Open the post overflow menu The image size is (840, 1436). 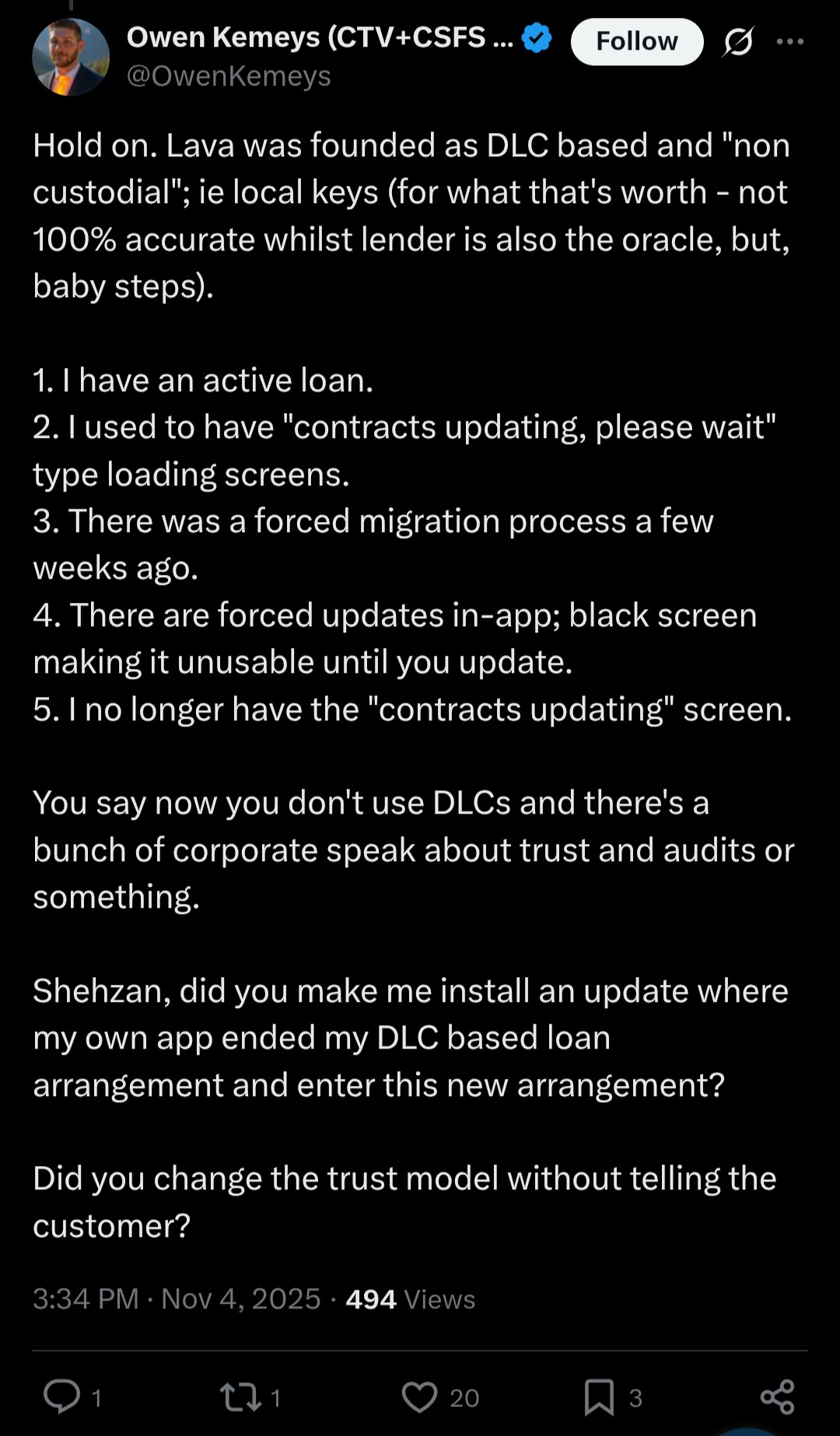click(x=790, y=41)
